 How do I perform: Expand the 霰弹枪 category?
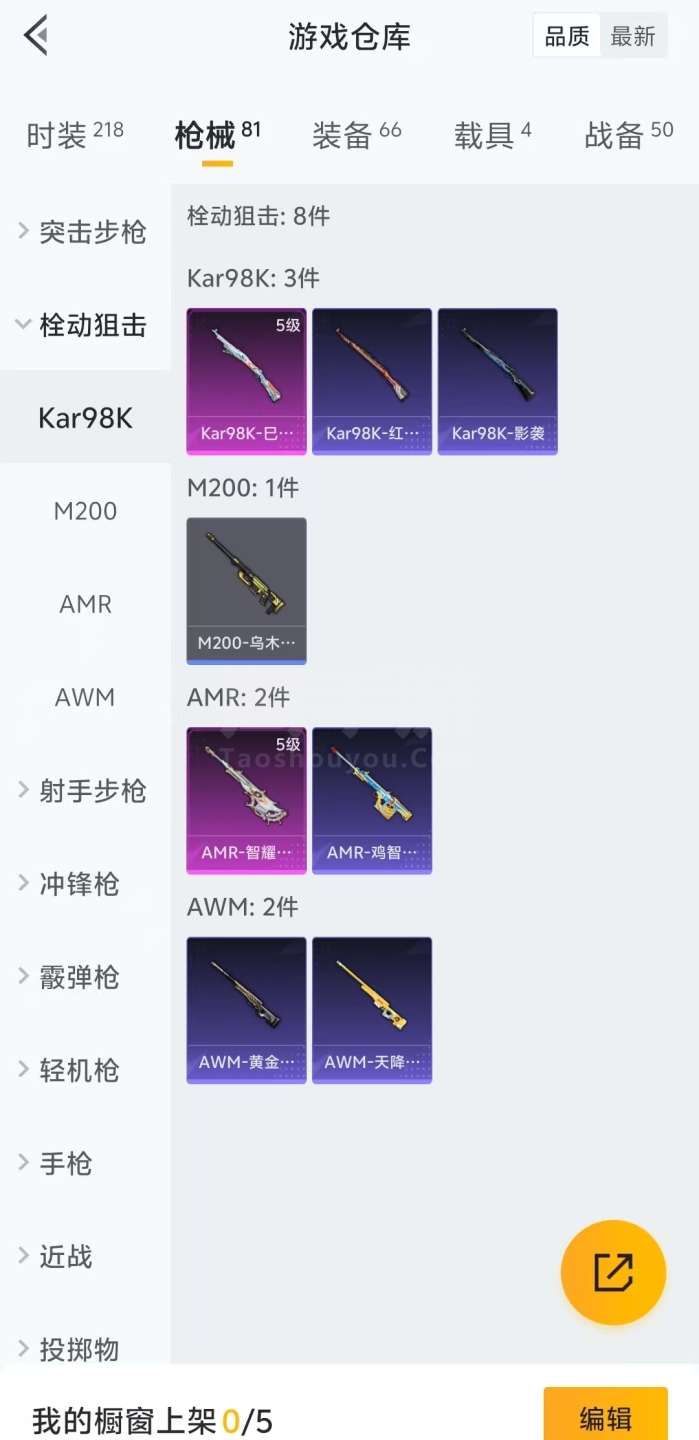(x=80, y=977)
